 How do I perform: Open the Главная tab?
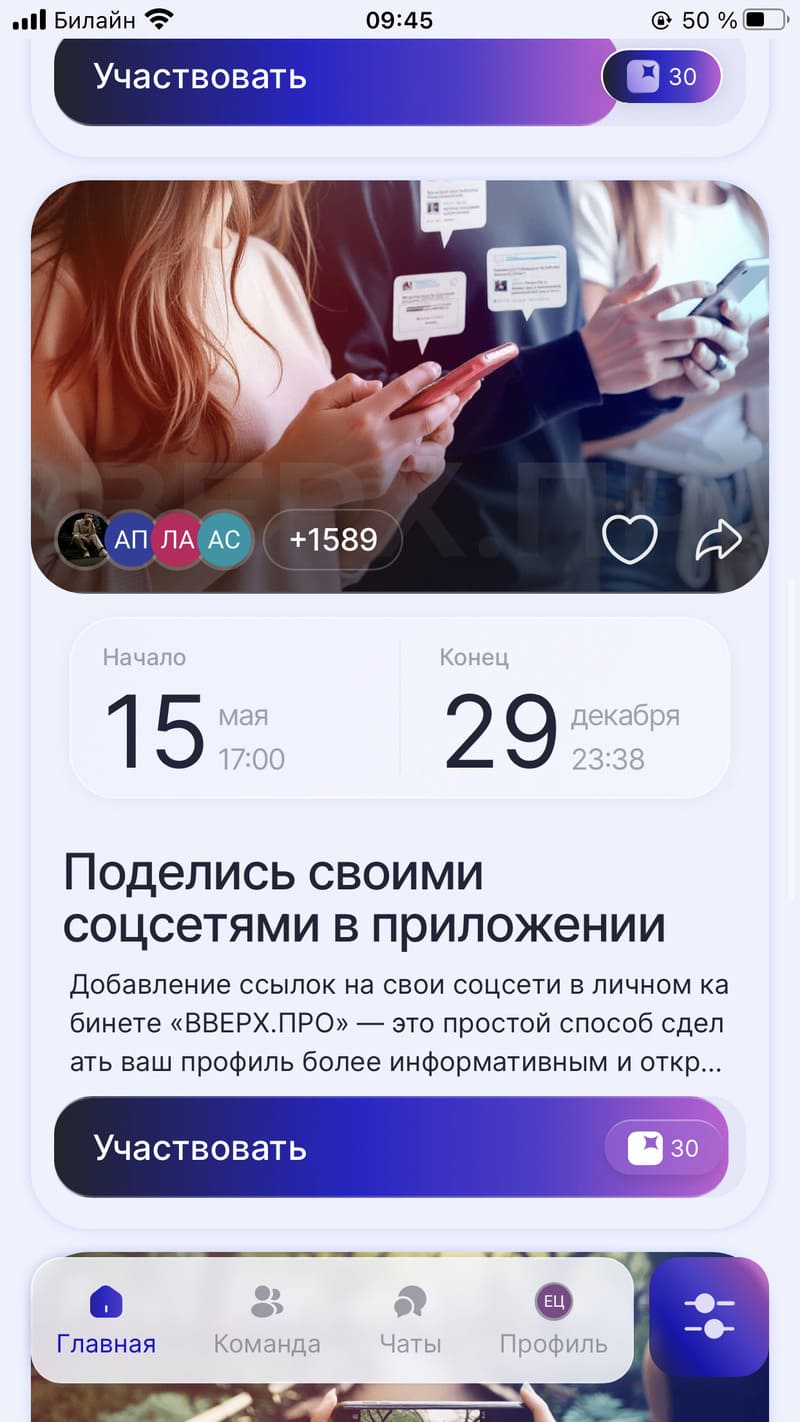tap(106, 1319)
